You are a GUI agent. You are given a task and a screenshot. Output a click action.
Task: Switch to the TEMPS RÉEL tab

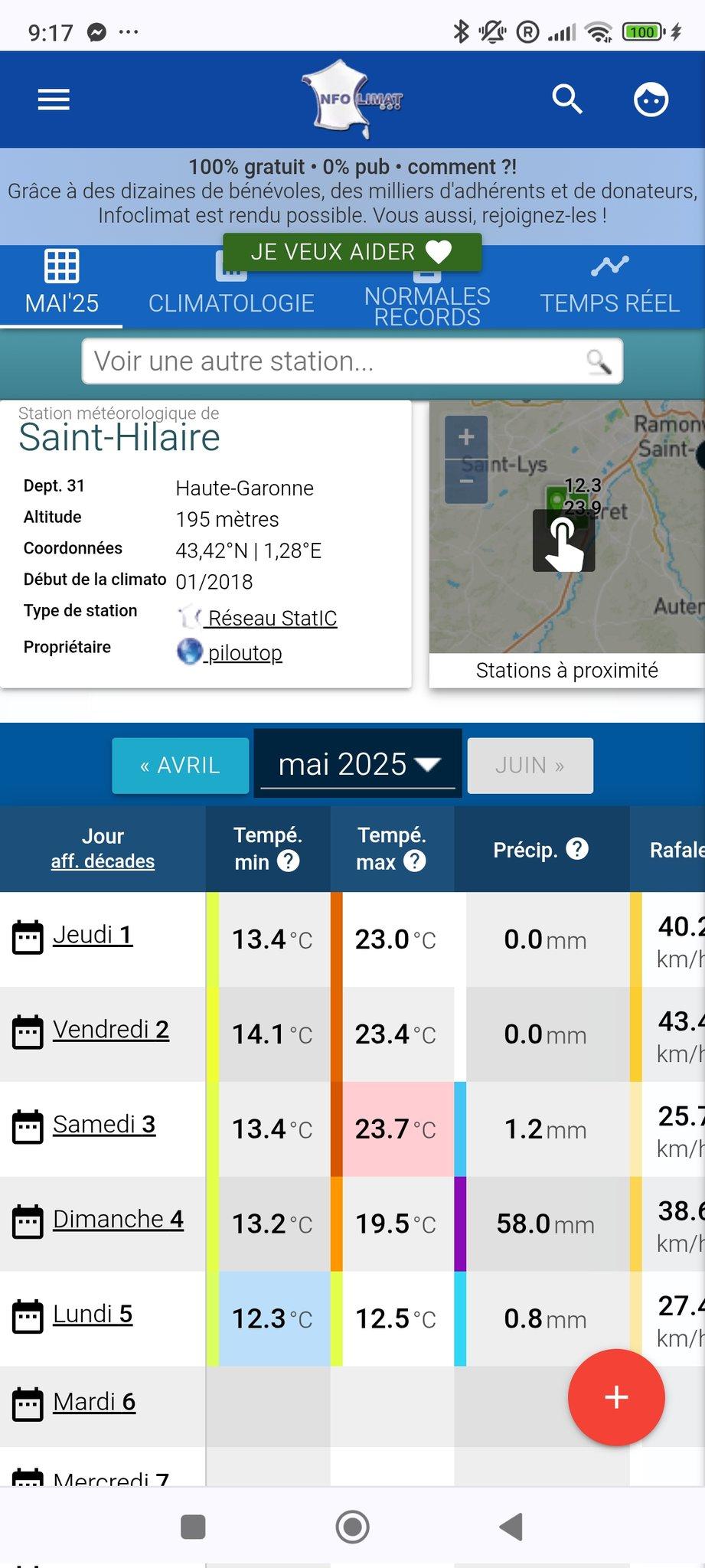pyautogui.click(x=610, y=287)
